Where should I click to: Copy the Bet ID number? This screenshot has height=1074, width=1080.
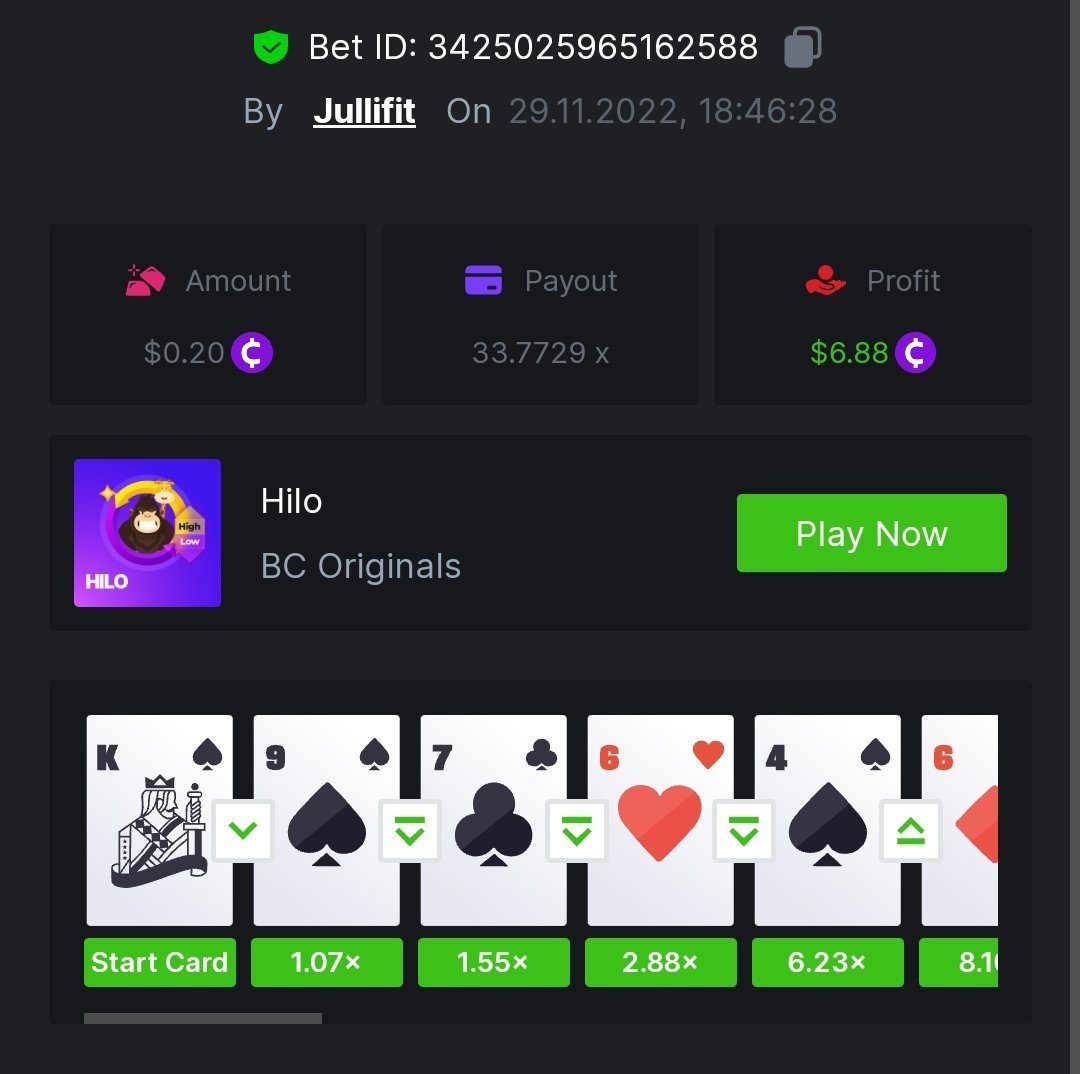point(802,47)
